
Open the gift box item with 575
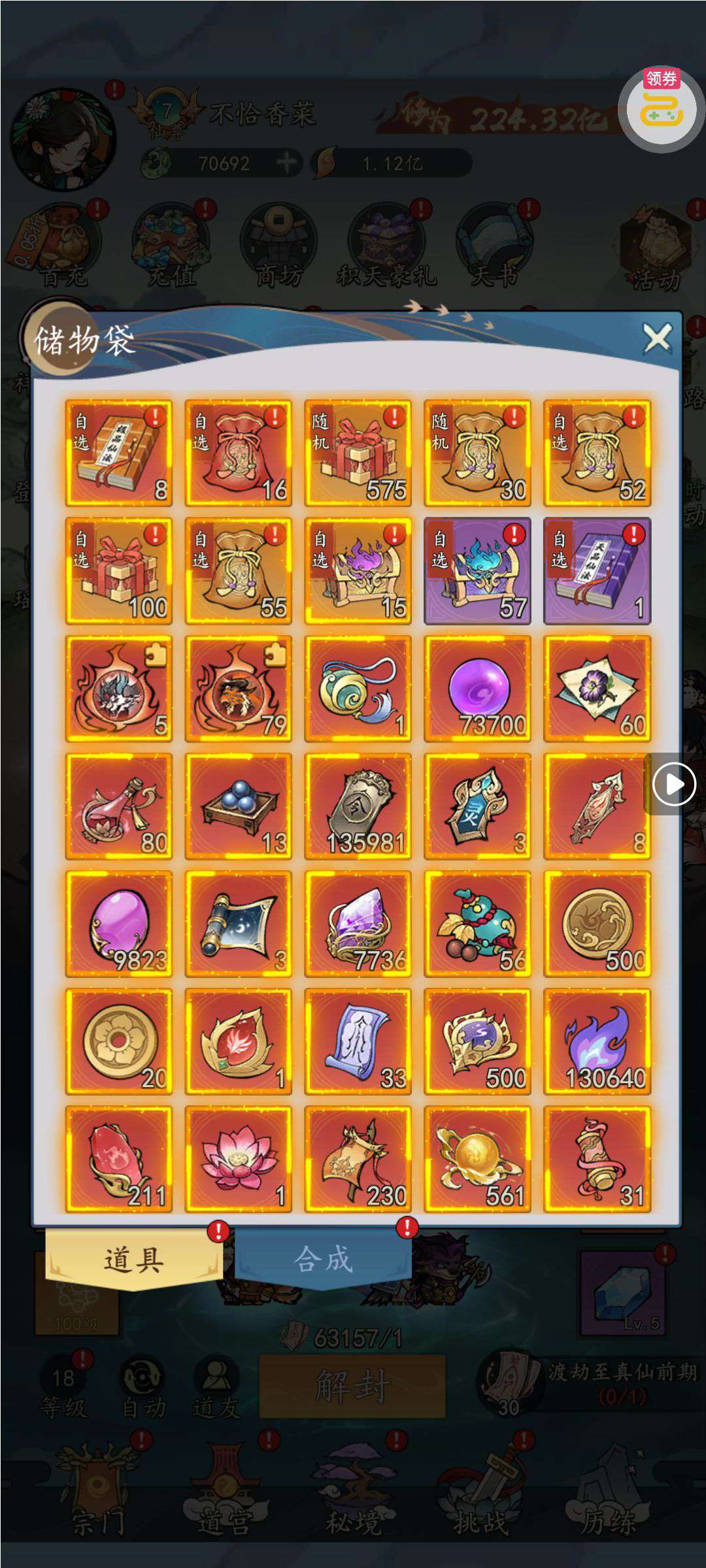358,453
